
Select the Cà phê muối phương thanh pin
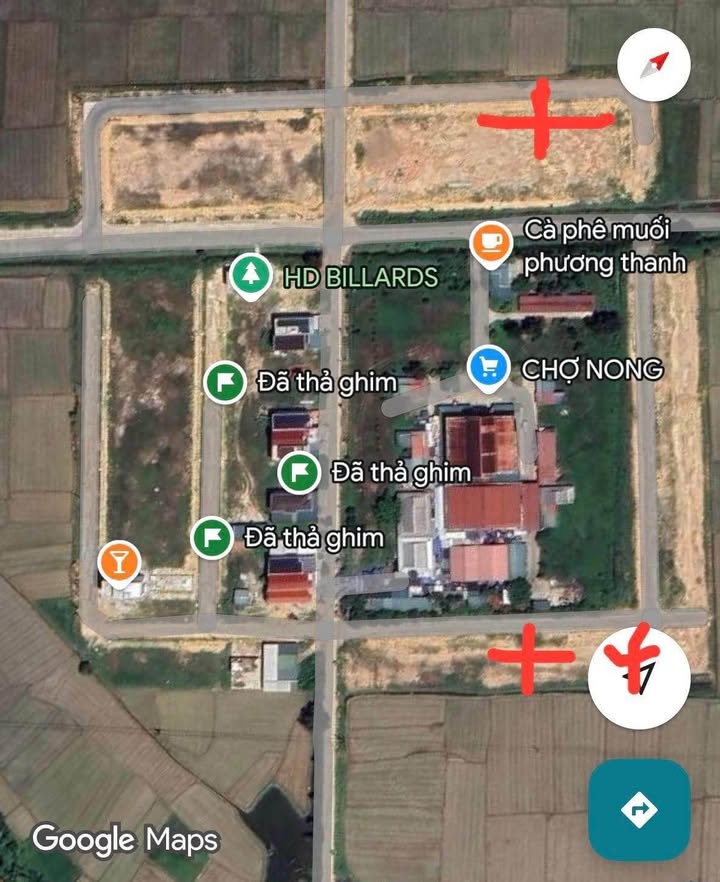pyautogui.click(x=491, y=243)
